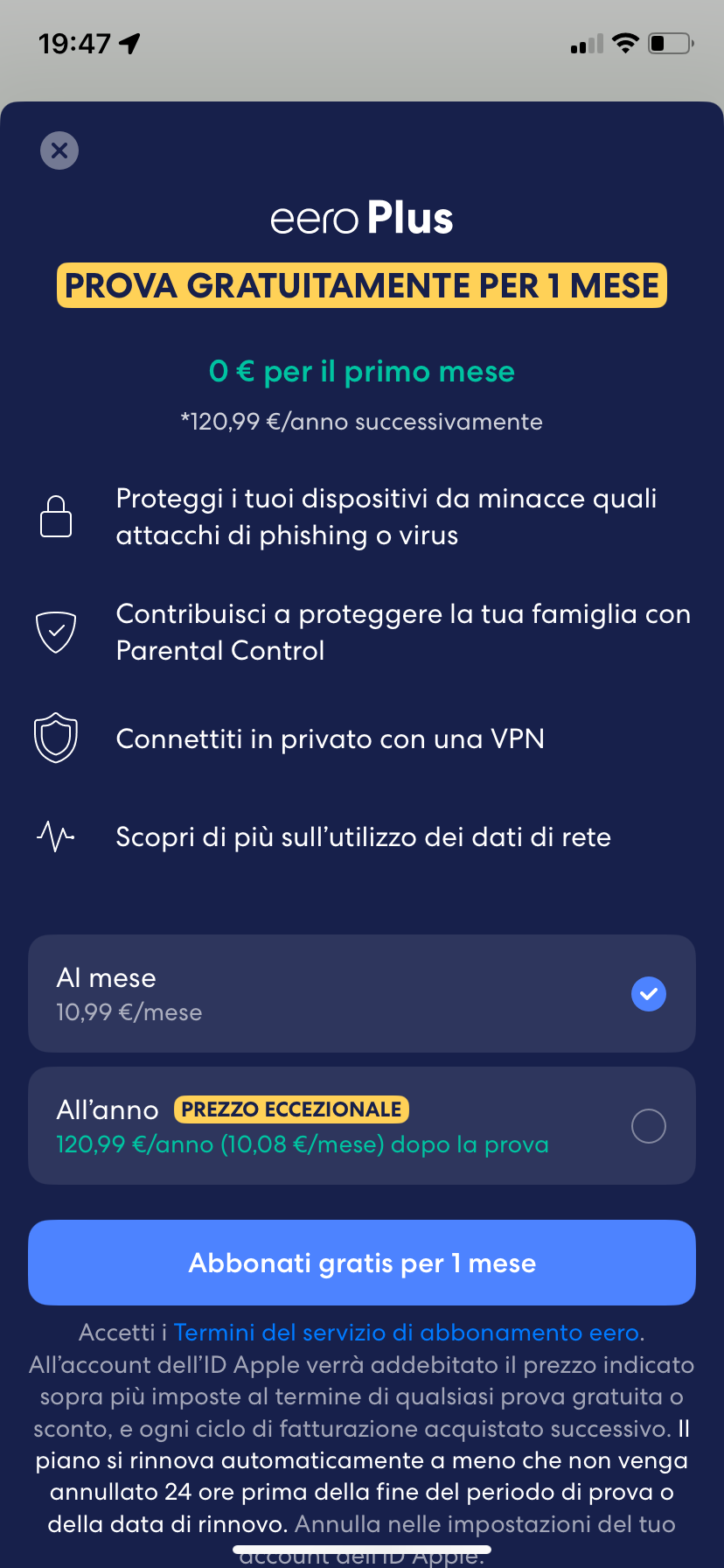Open Termini del servizio di abbonamento eero
The width and height of the screenshot is (724, 1568).
tap(407, 1333)
